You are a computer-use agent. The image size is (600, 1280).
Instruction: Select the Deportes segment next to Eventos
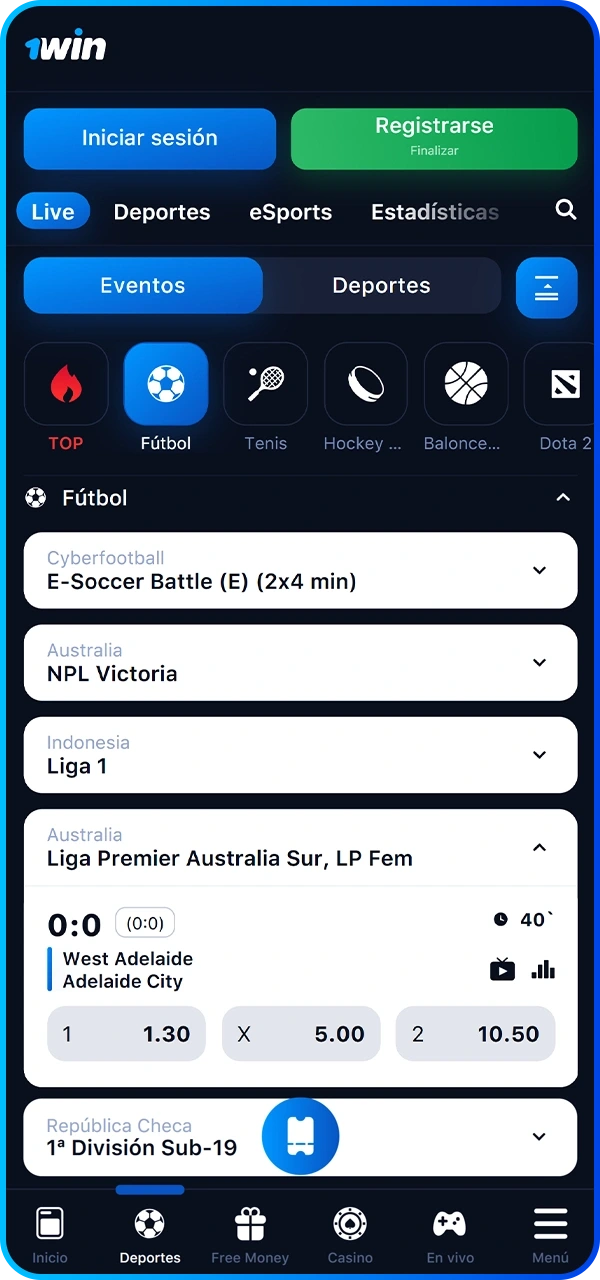[x=381, y=286]
